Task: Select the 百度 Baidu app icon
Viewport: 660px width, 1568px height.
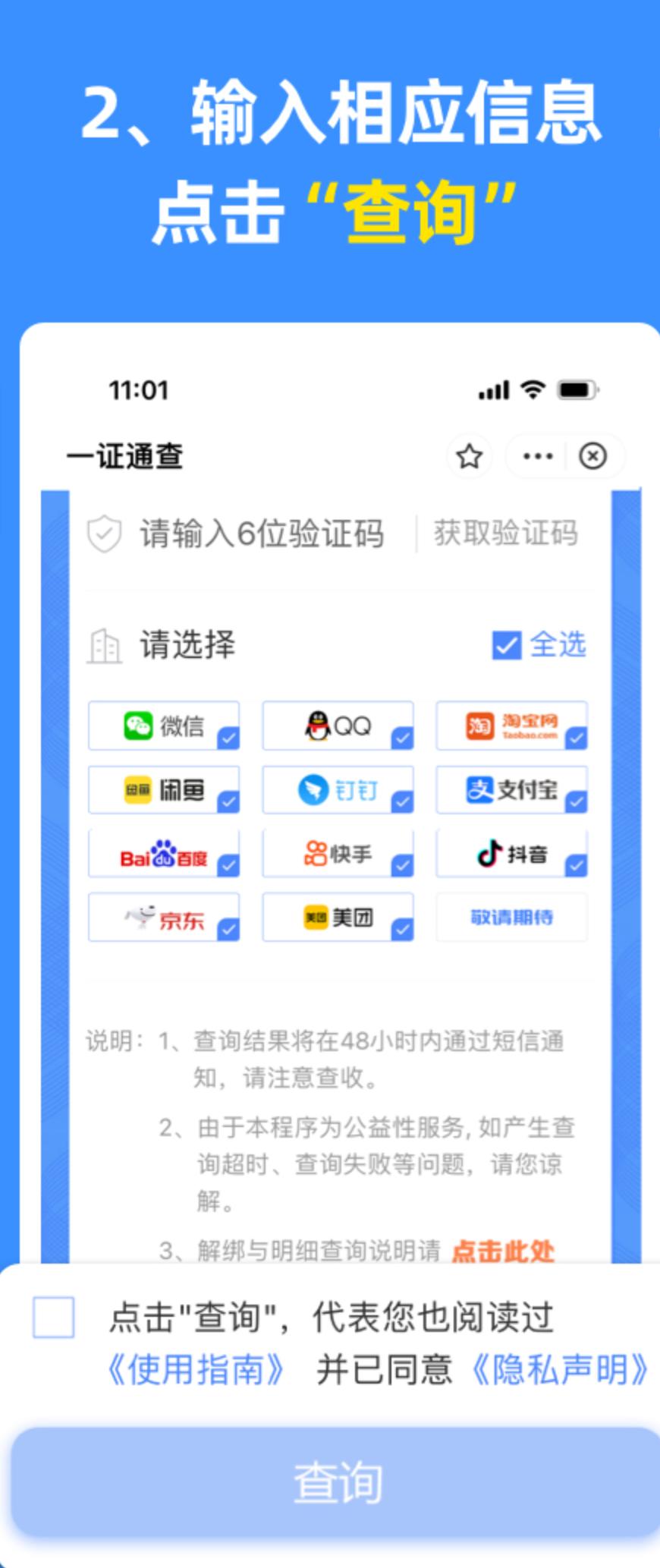Action: (163, 855)
